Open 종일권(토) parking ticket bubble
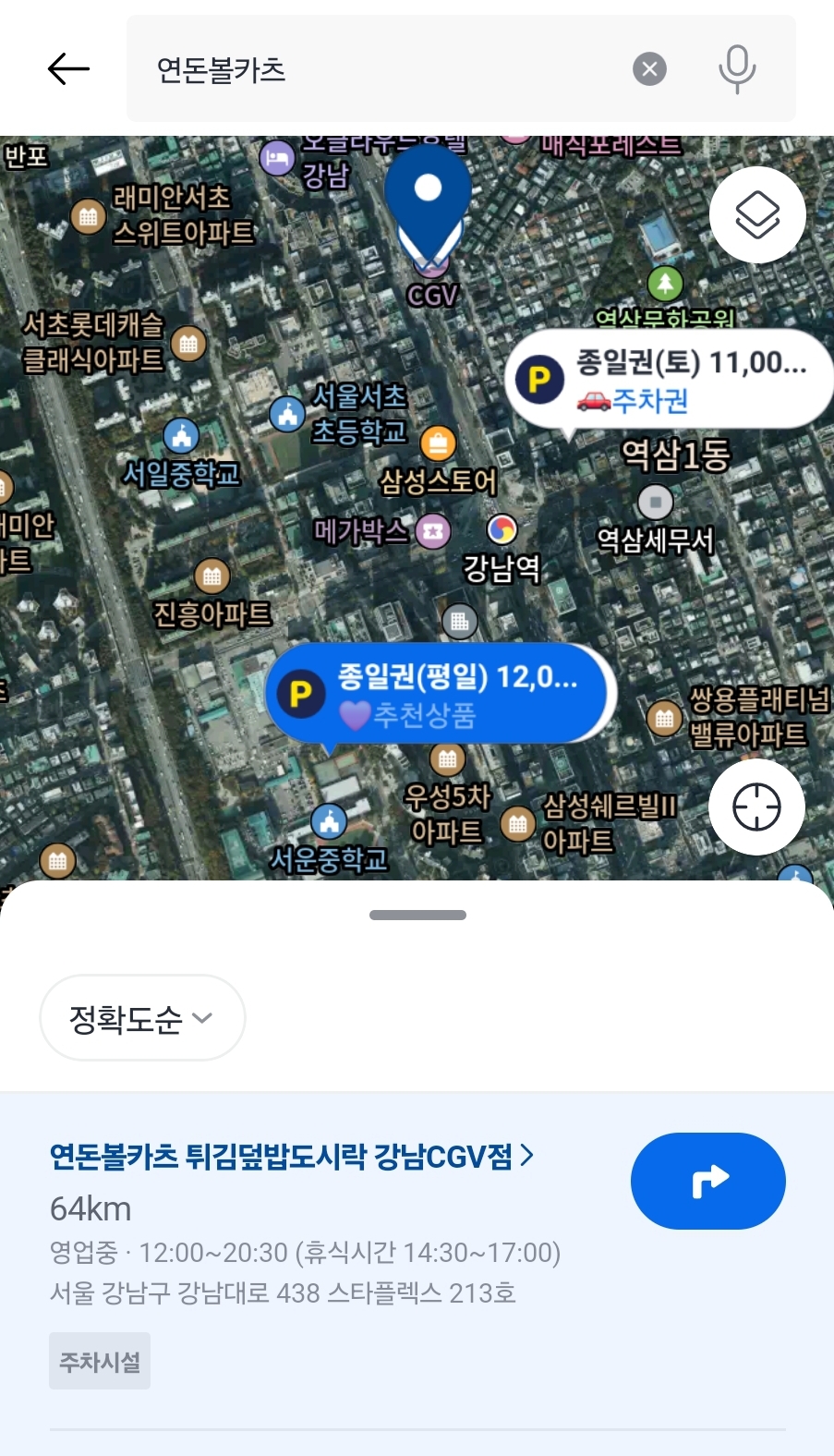 669,380
